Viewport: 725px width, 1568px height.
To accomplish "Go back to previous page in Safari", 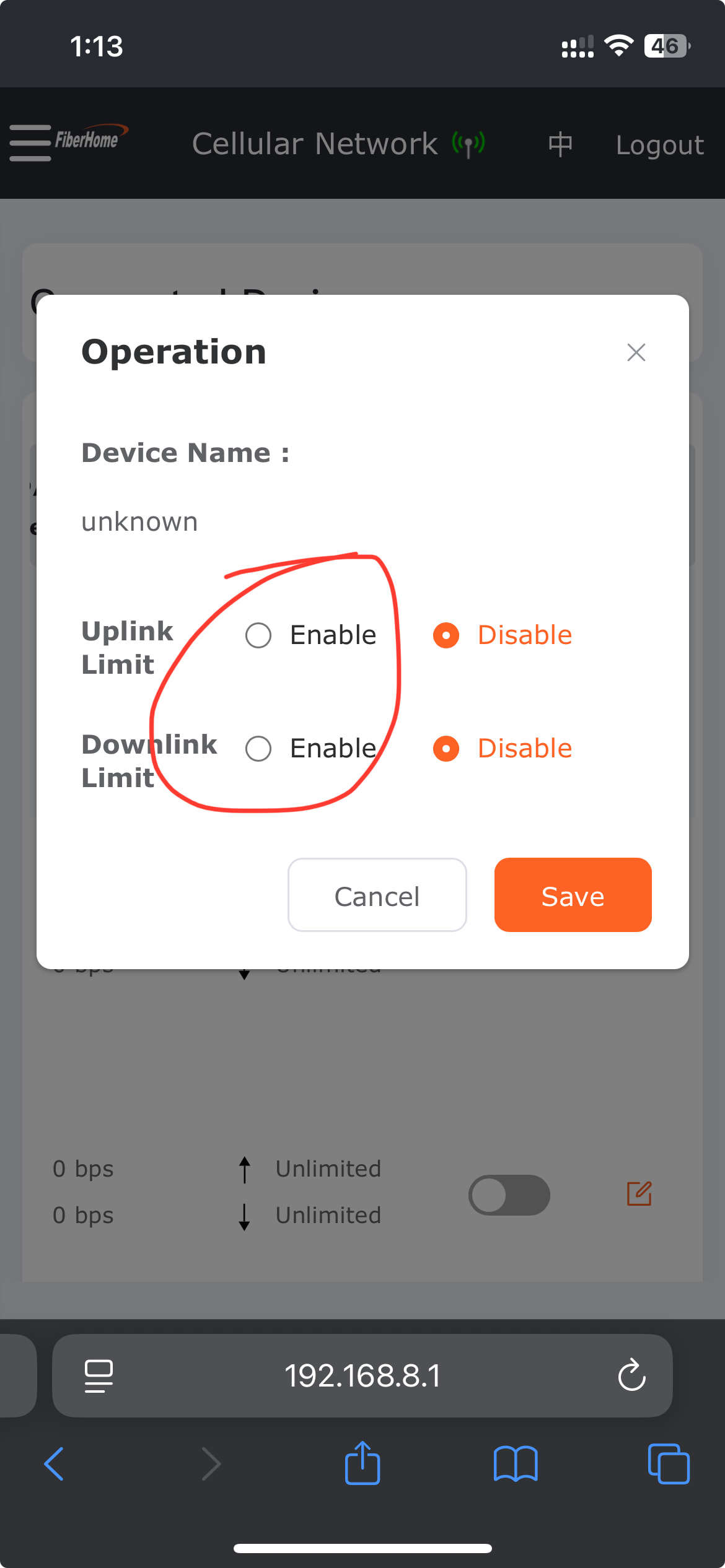I will coord(55,1464).
